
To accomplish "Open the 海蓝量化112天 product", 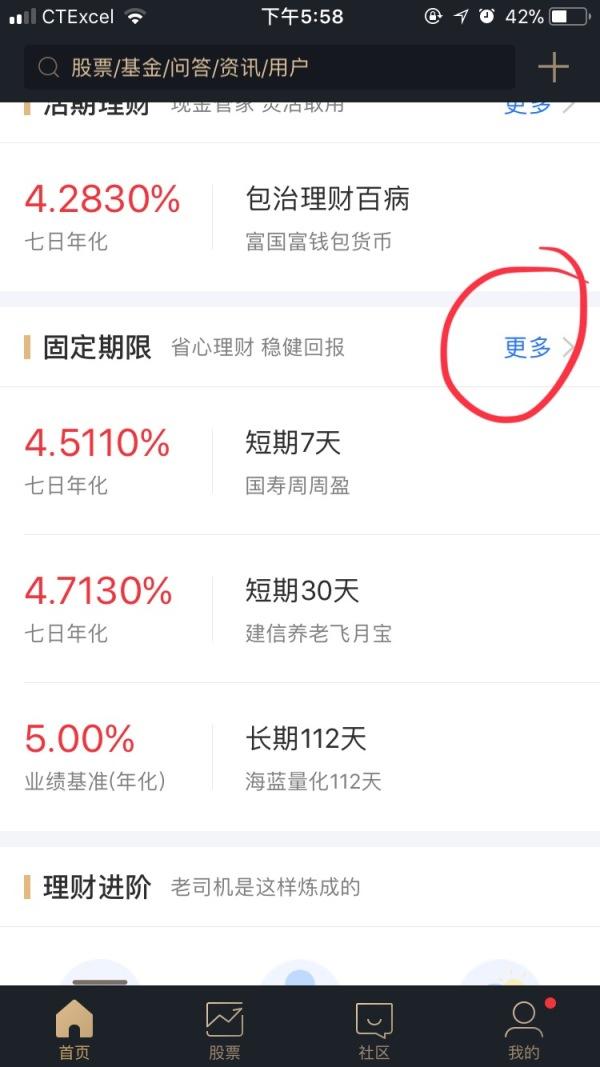I will (300, 757).
